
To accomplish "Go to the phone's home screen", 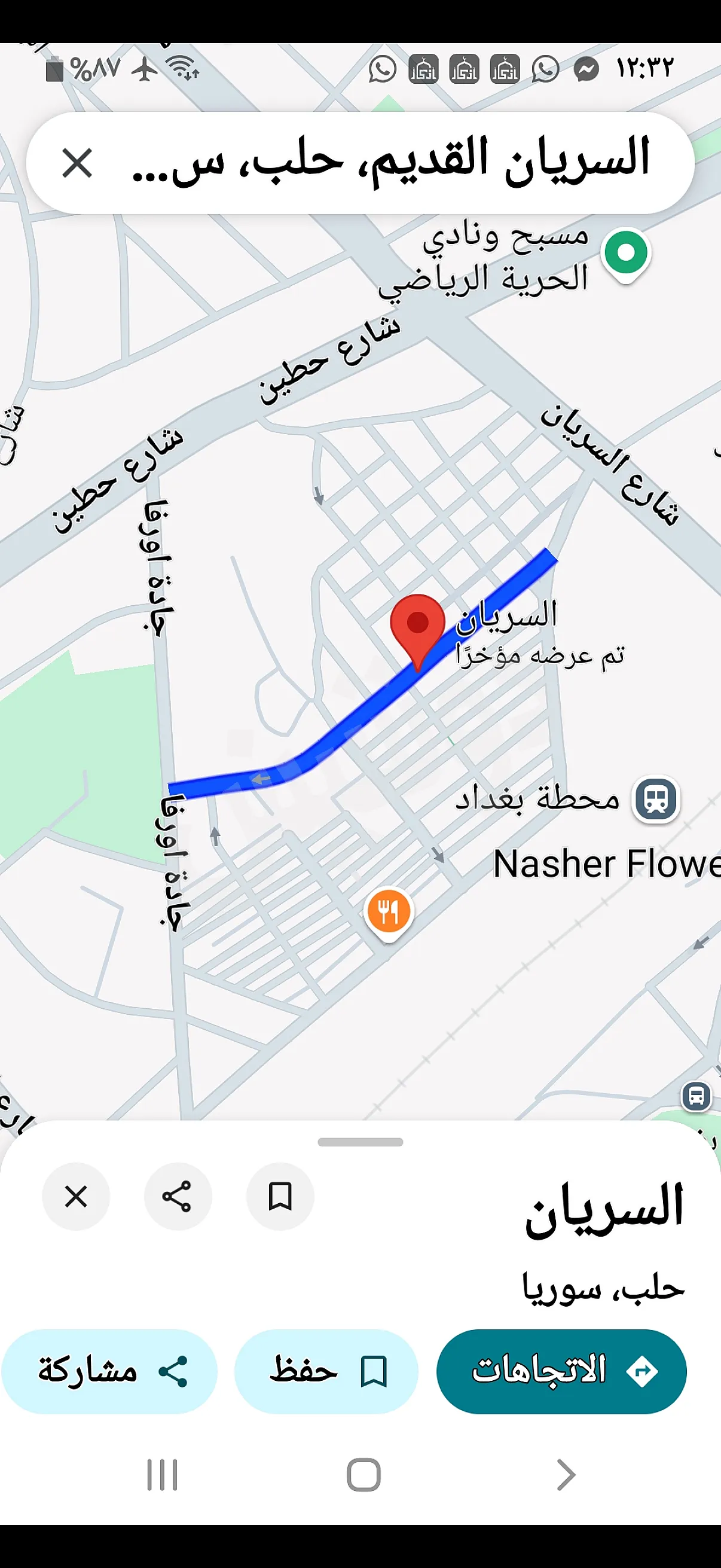I will pos(364,1475).
